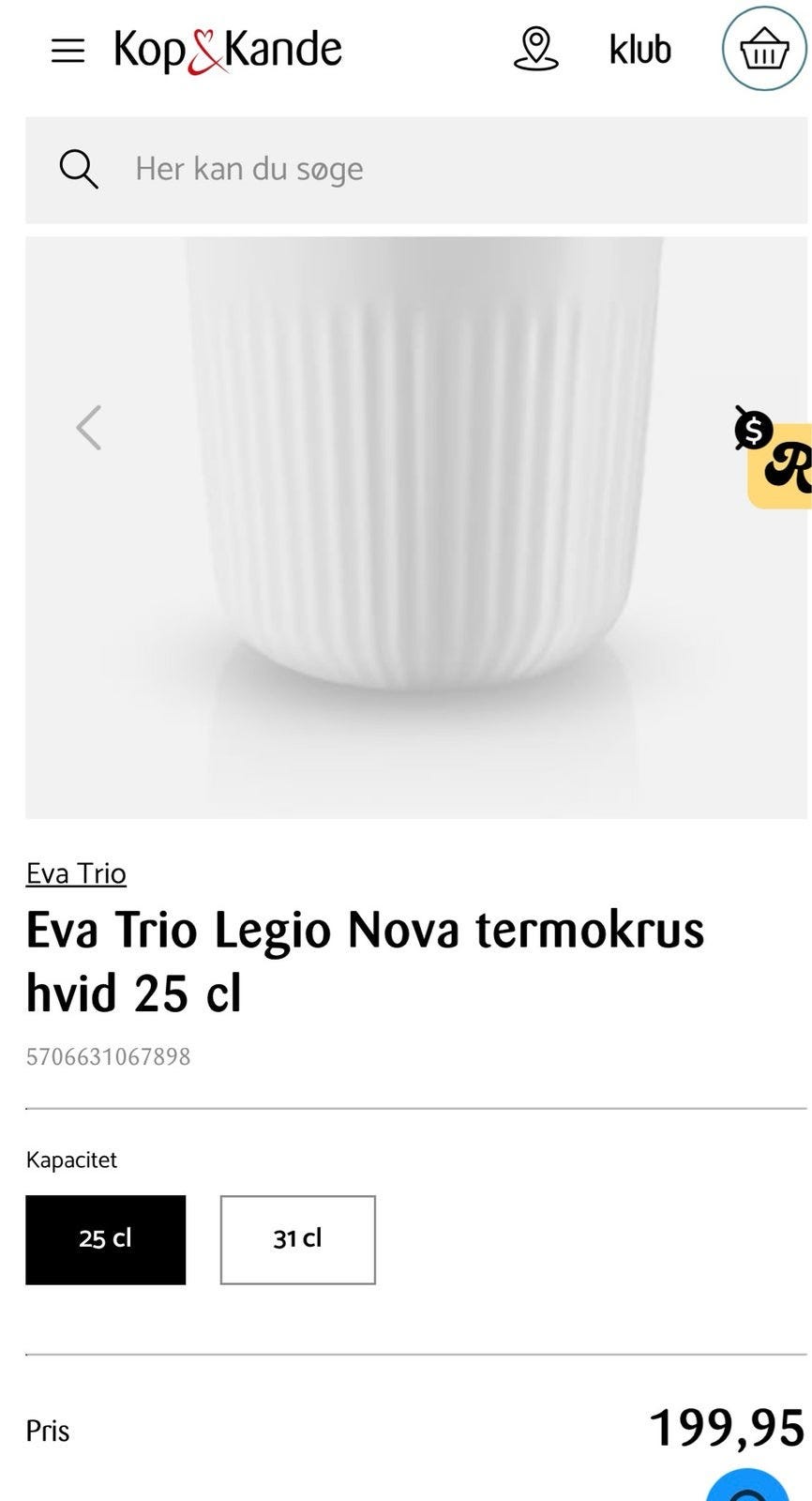Open the hamburger menu
This screenshot has width=812, height=1501.
coord(68,50)
